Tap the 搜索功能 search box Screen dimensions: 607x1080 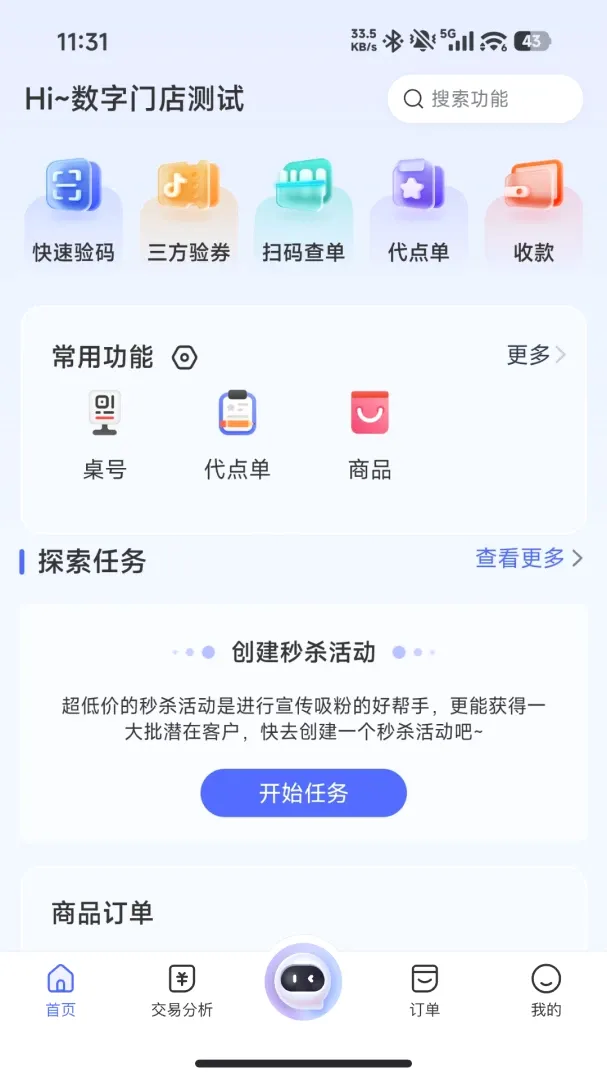[x=485, y=99]
